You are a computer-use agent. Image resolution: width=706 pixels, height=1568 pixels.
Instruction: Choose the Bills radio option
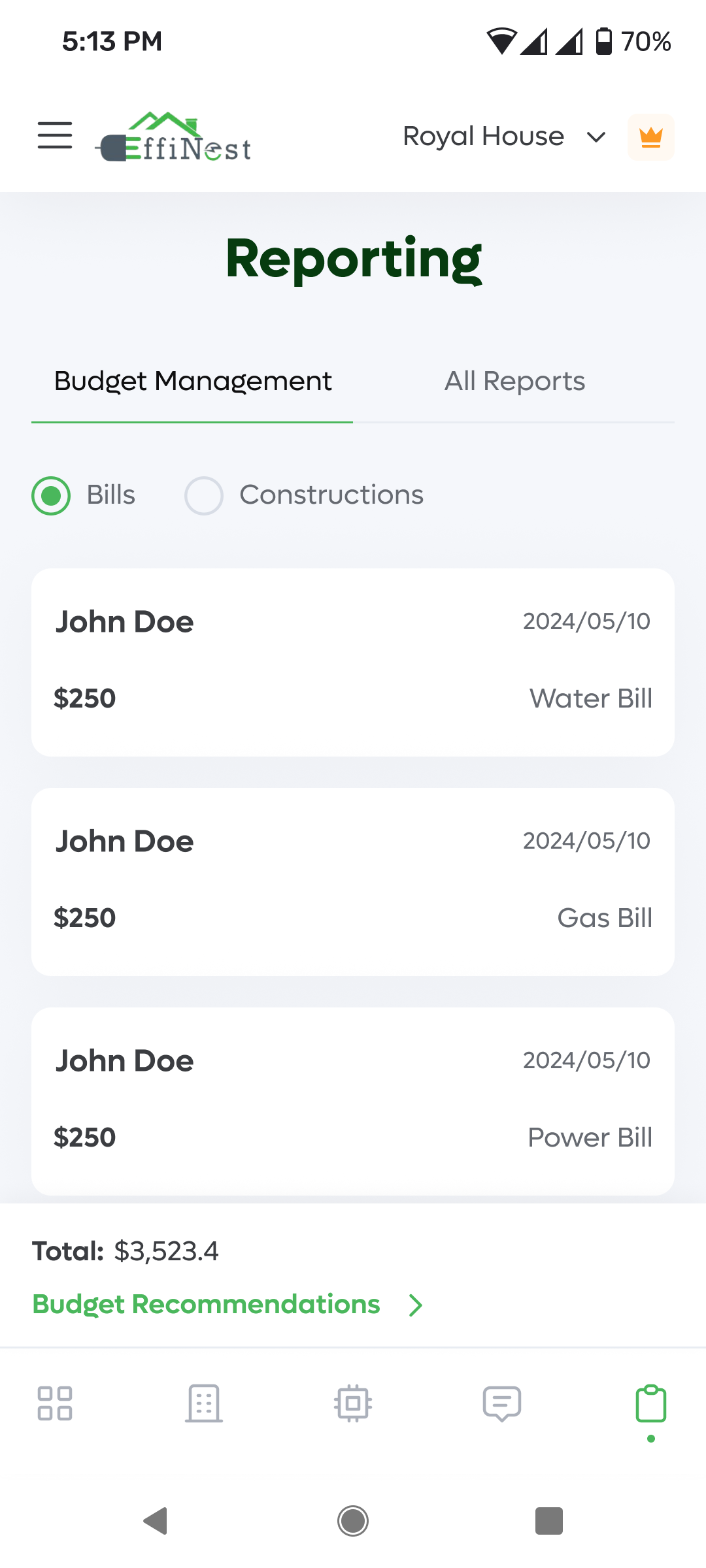(x=51, y=496)
